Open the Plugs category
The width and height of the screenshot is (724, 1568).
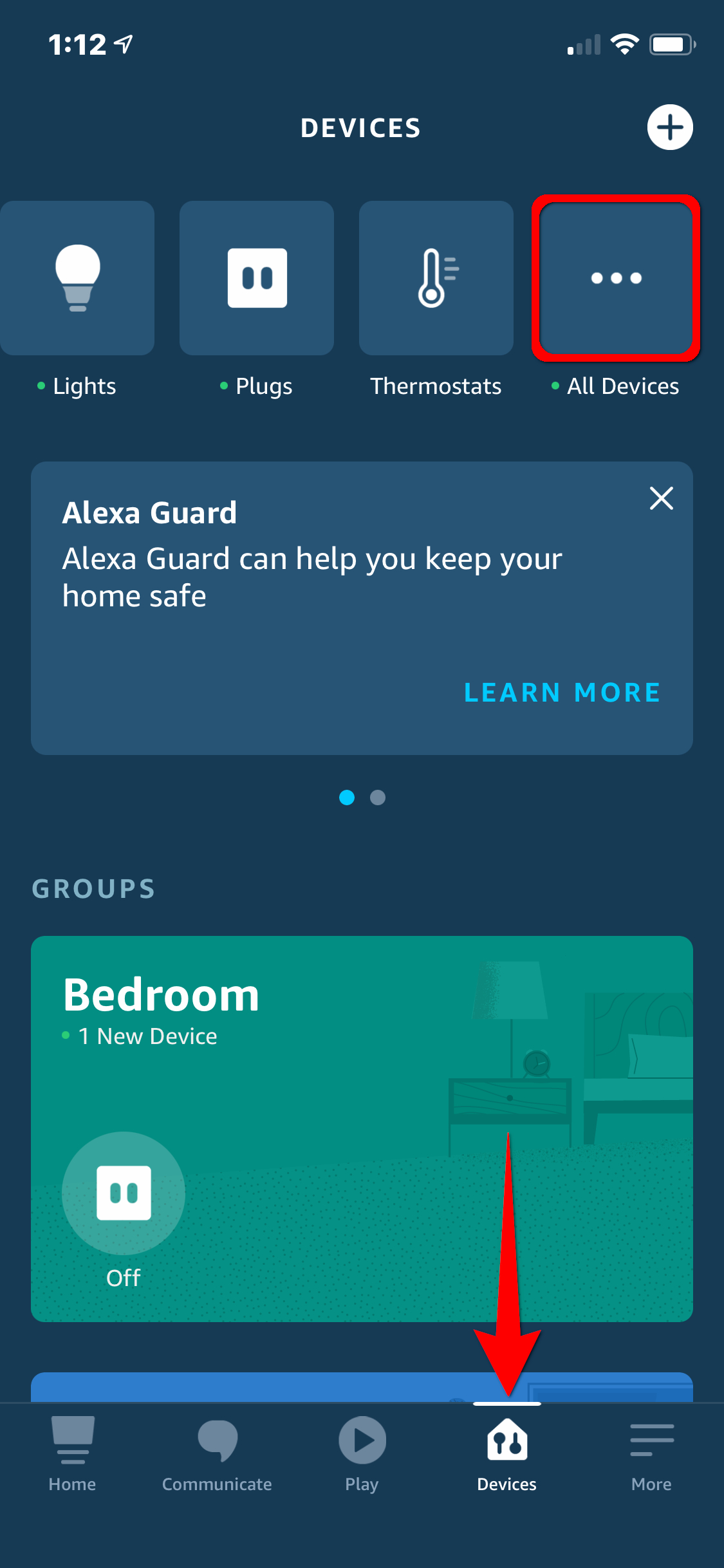pos(257,277)
